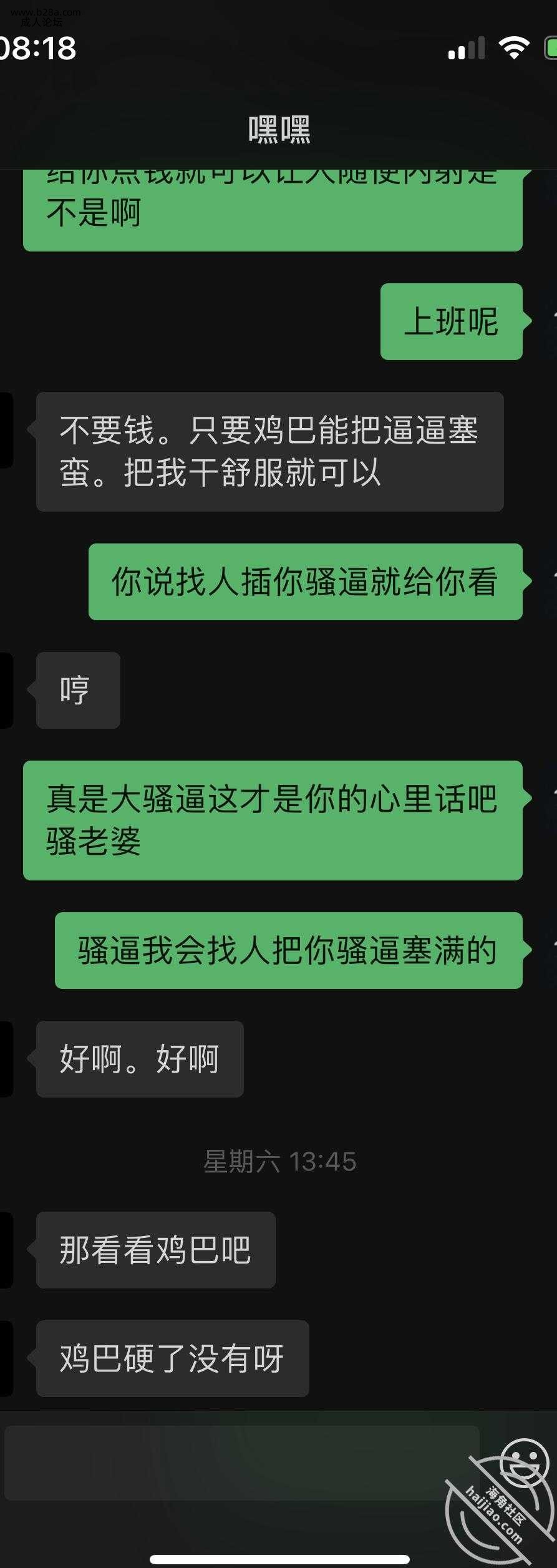This screenshot has height=1568, width=557.
Task: Tap the message input field
Action: (x=242, y=1462)
